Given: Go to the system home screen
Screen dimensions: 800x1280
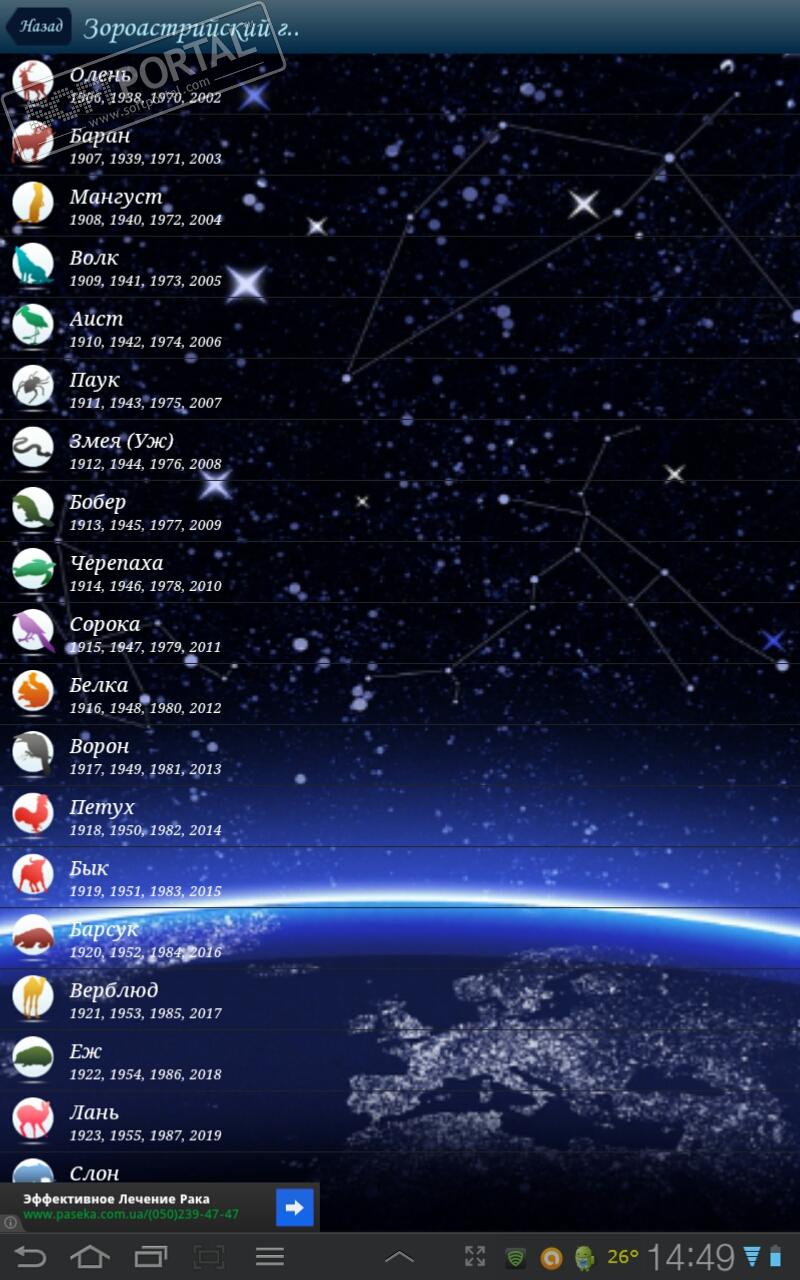Looking at the screenshot, I should (90, 1256).
